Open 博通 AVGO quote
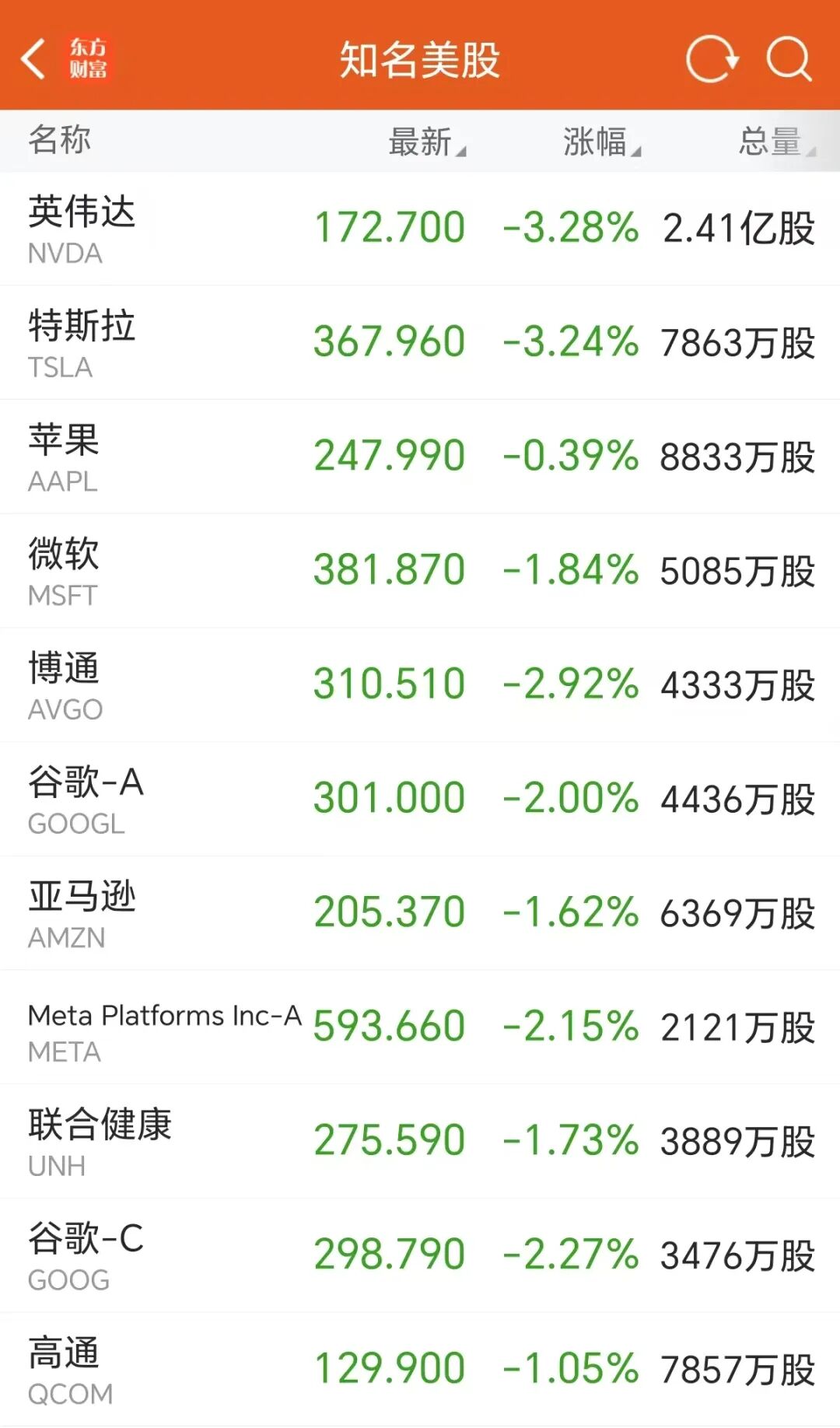The width and height of the screenshot is (840, 1428). [x=420, y=685]
